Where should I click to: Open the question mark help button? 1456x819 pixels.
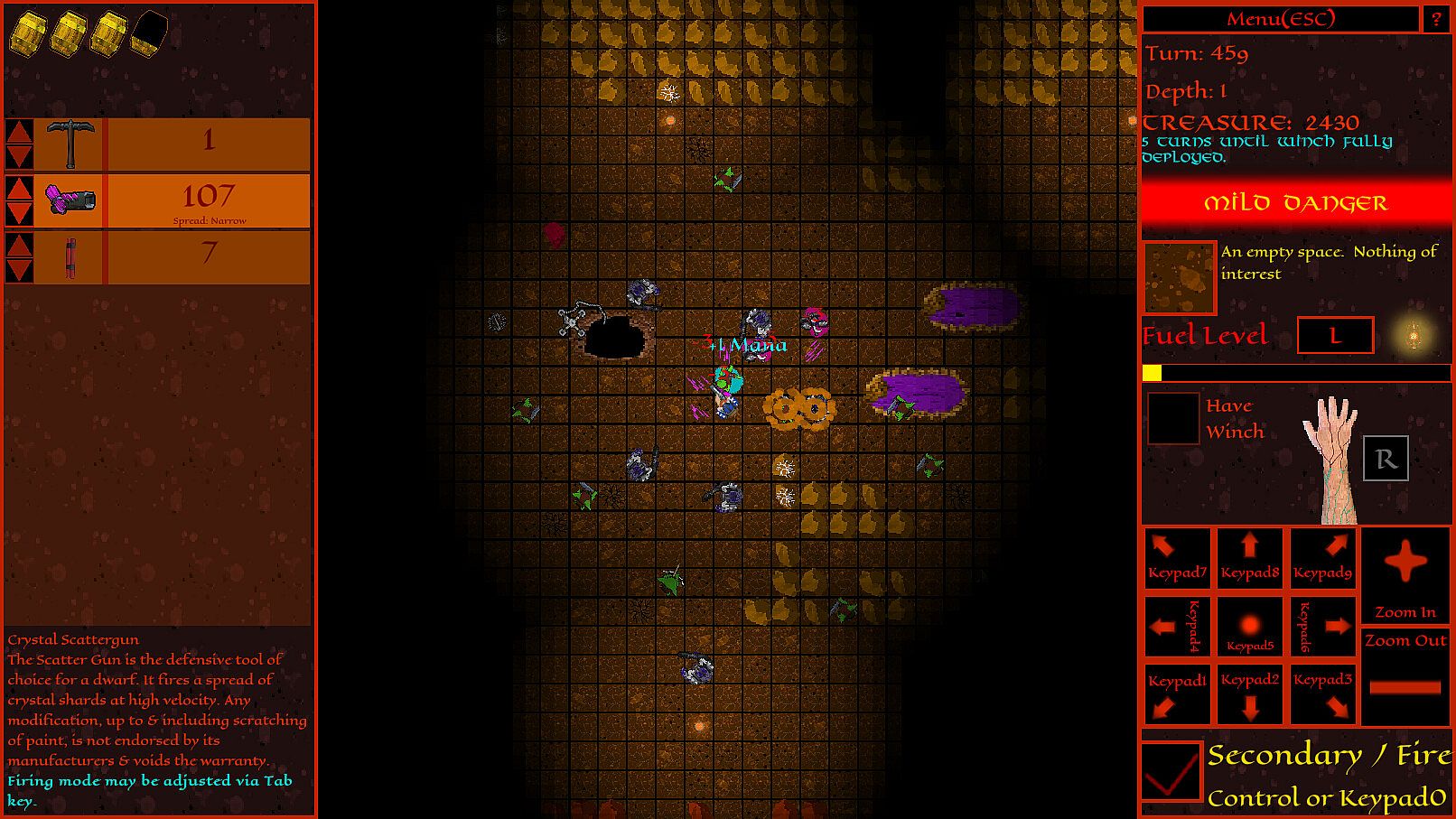pos(1435,19)
